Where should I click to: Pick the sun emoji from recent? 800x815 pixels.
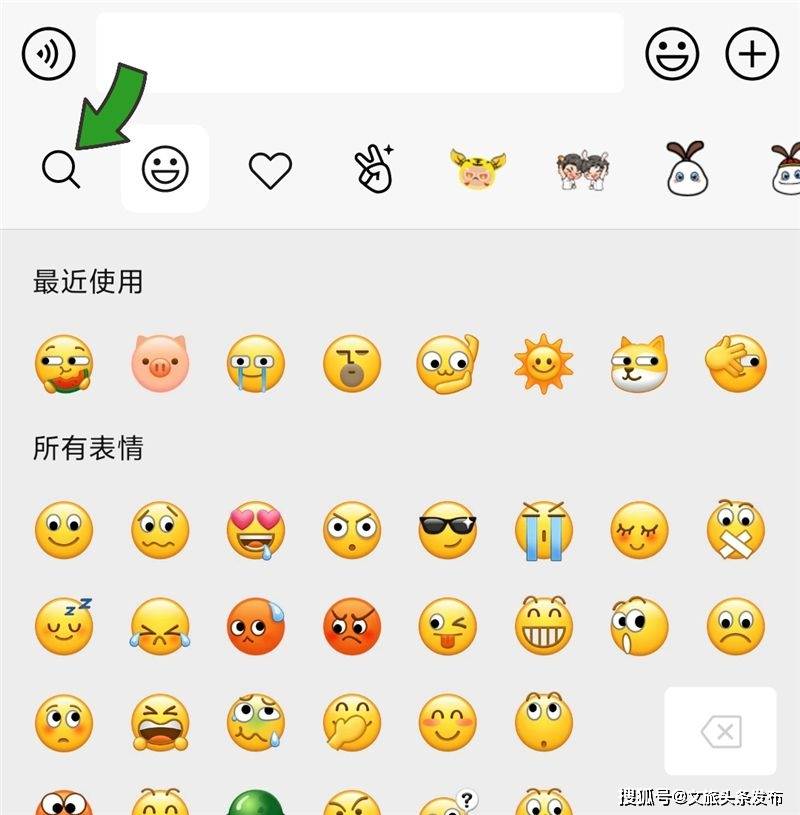(543, 363)
